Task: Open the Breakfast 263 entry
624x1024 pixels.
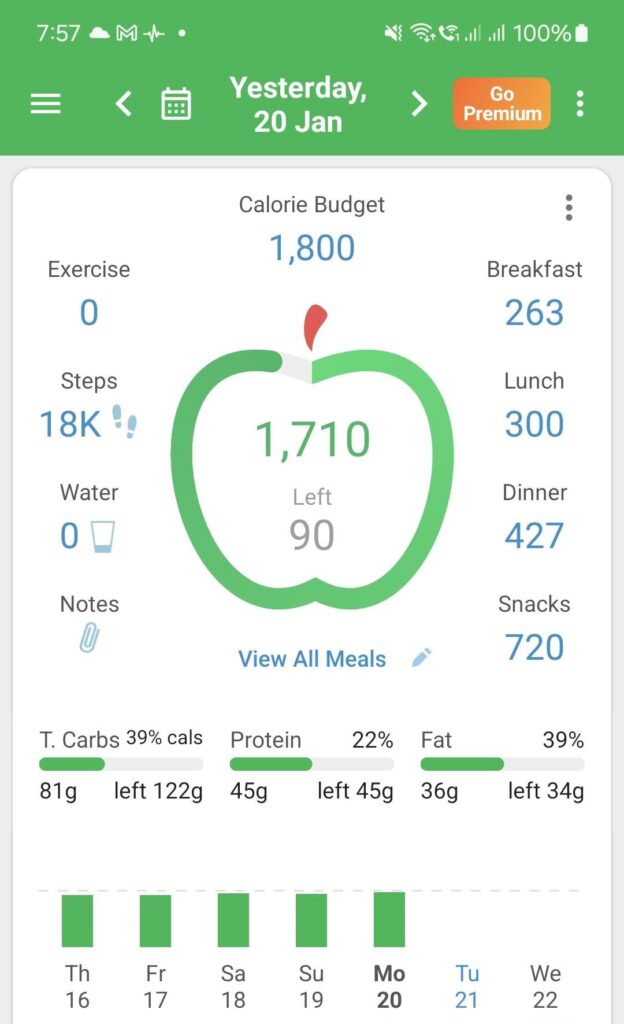Action: click(534, 294)
